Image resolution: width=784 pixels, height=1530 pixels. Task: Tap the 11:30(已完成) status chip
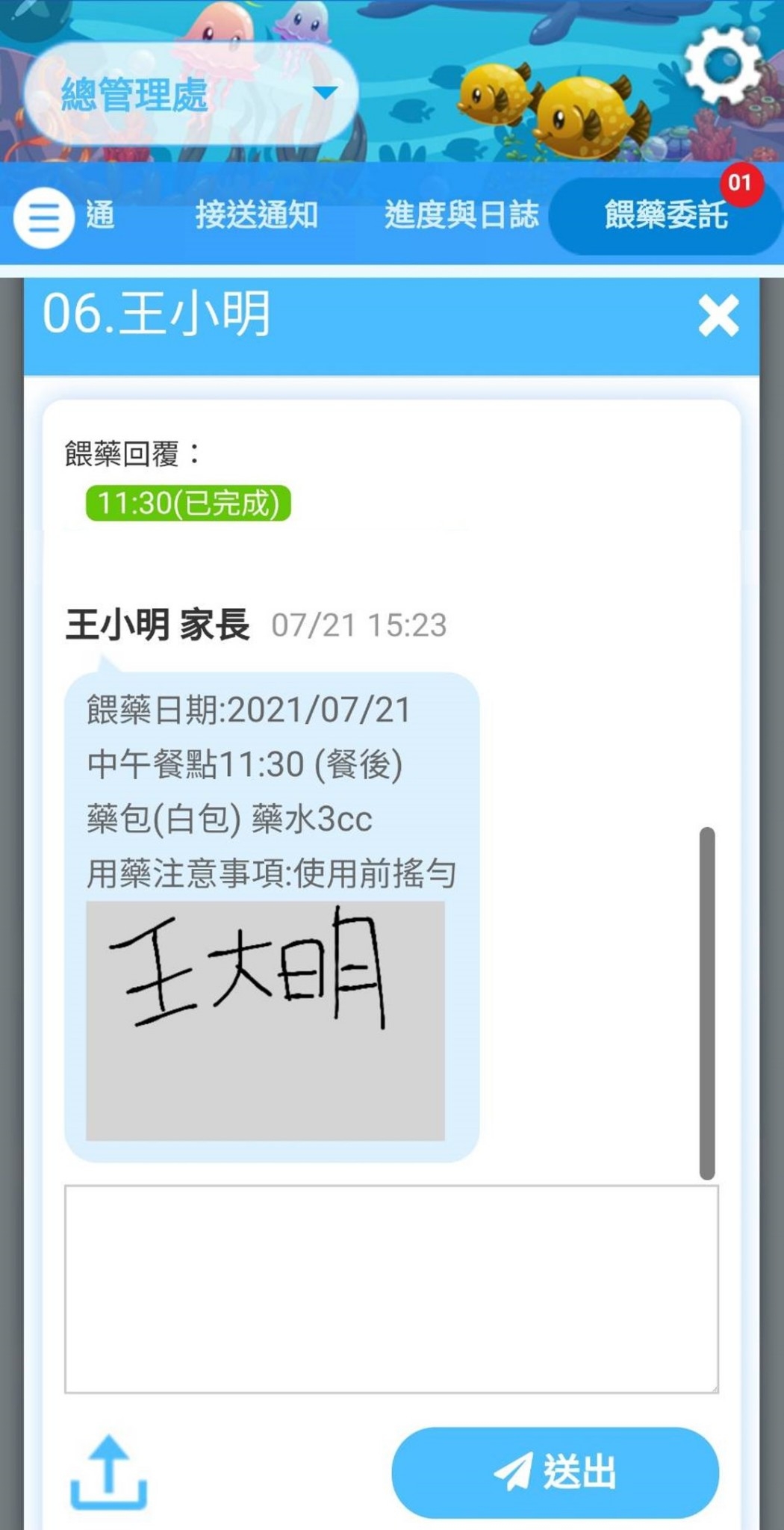188,503
